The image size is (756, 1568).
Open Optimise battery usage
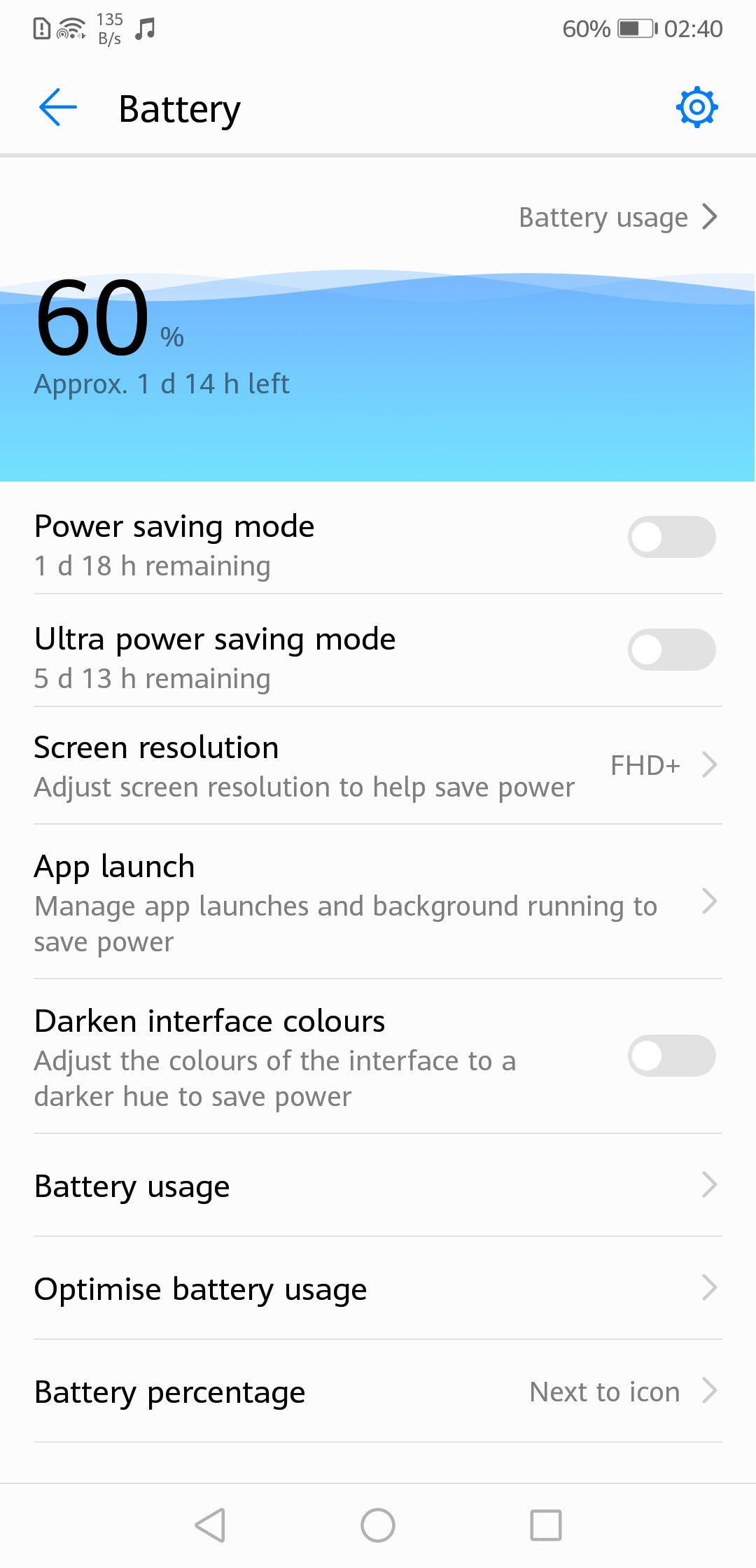(378, 1289)
